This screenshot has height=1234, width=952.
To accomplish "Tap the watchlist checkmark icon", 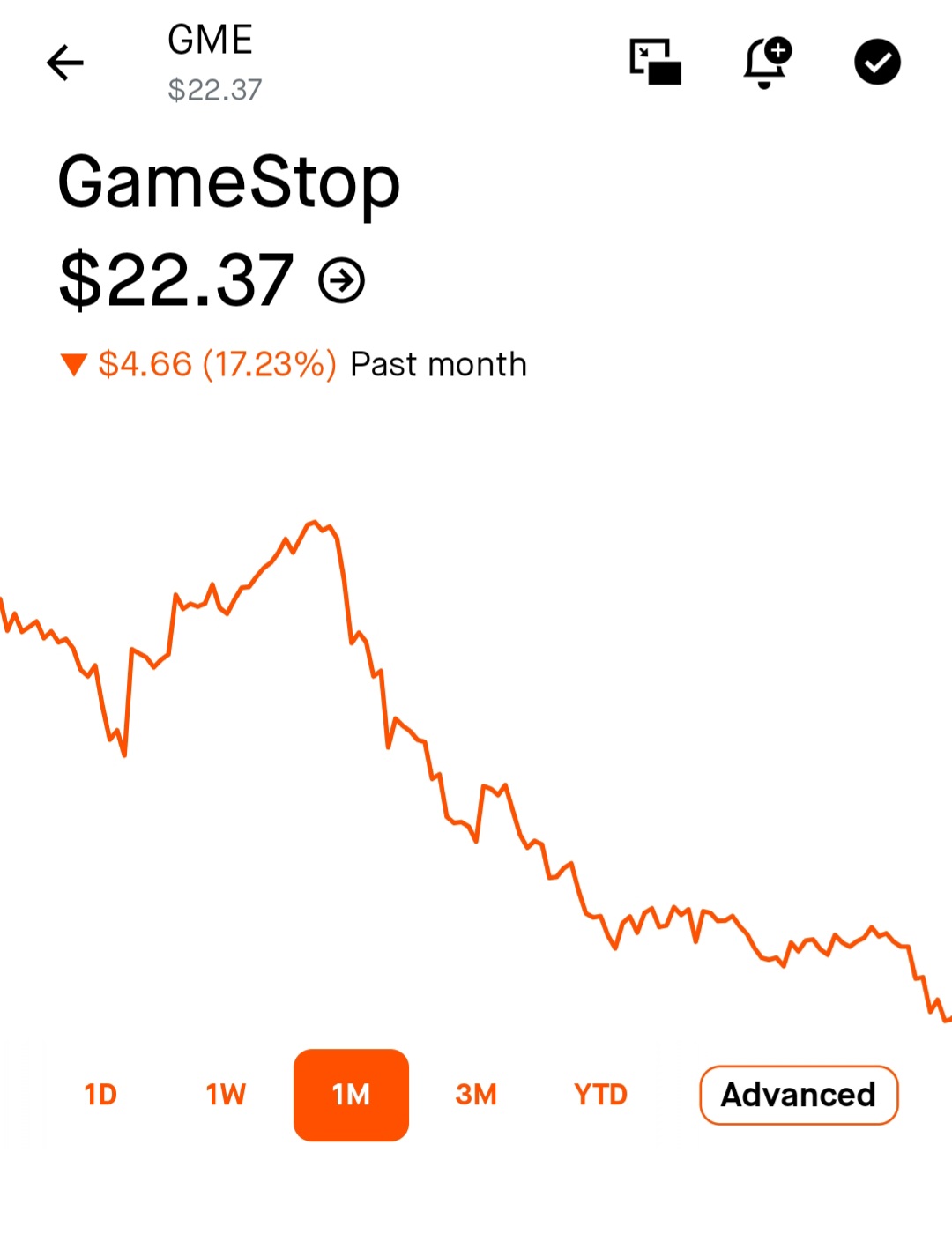I will pyautogui.click(x=877, y=62).
